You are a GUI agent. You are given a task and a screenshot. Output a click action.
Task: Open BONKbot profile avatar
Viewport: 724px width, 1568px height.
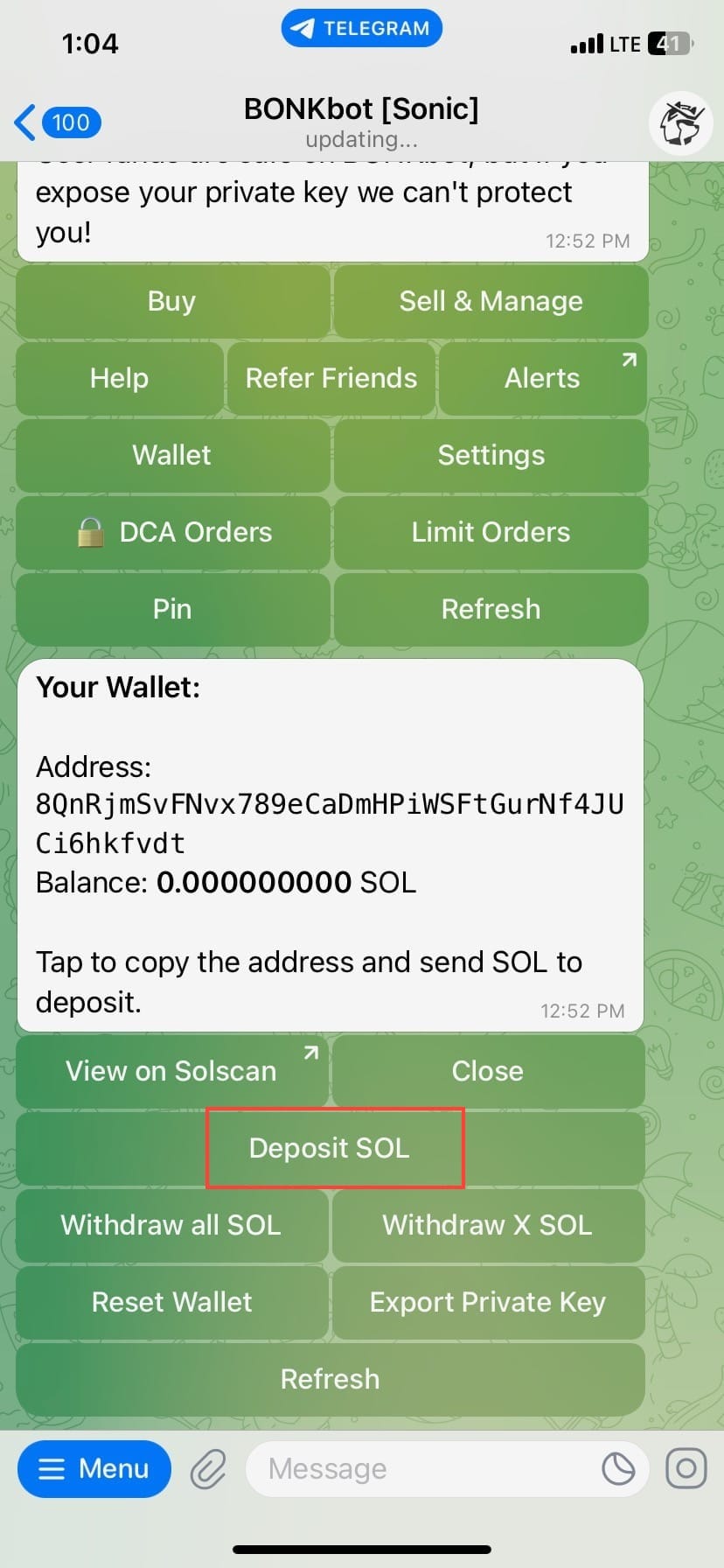click(680, 123)
